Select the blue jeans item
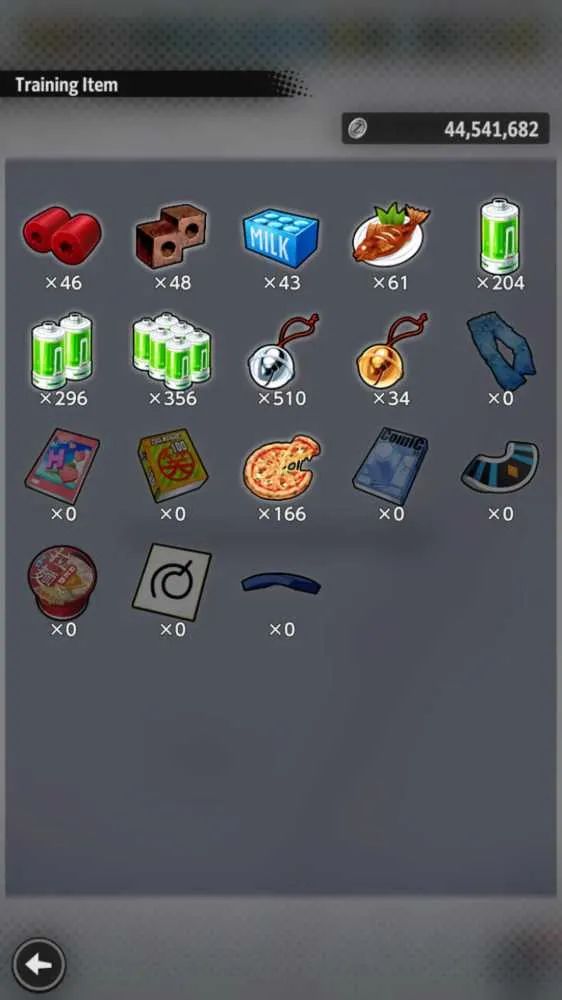Screen dimensions: 562x1000 500,349
